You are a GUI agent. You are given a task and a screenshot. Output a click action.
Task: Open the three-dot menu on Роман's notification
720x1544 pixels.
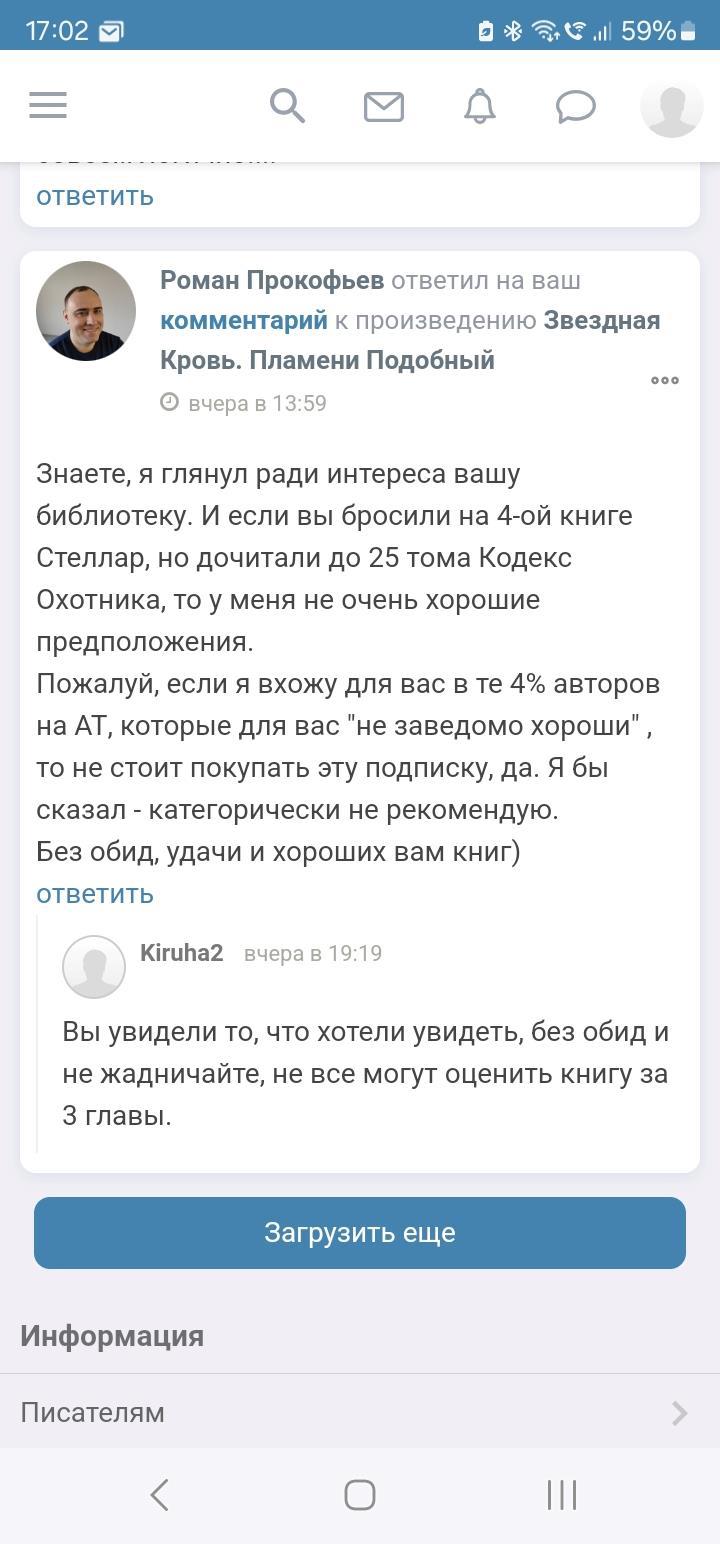tap(665, 380)
